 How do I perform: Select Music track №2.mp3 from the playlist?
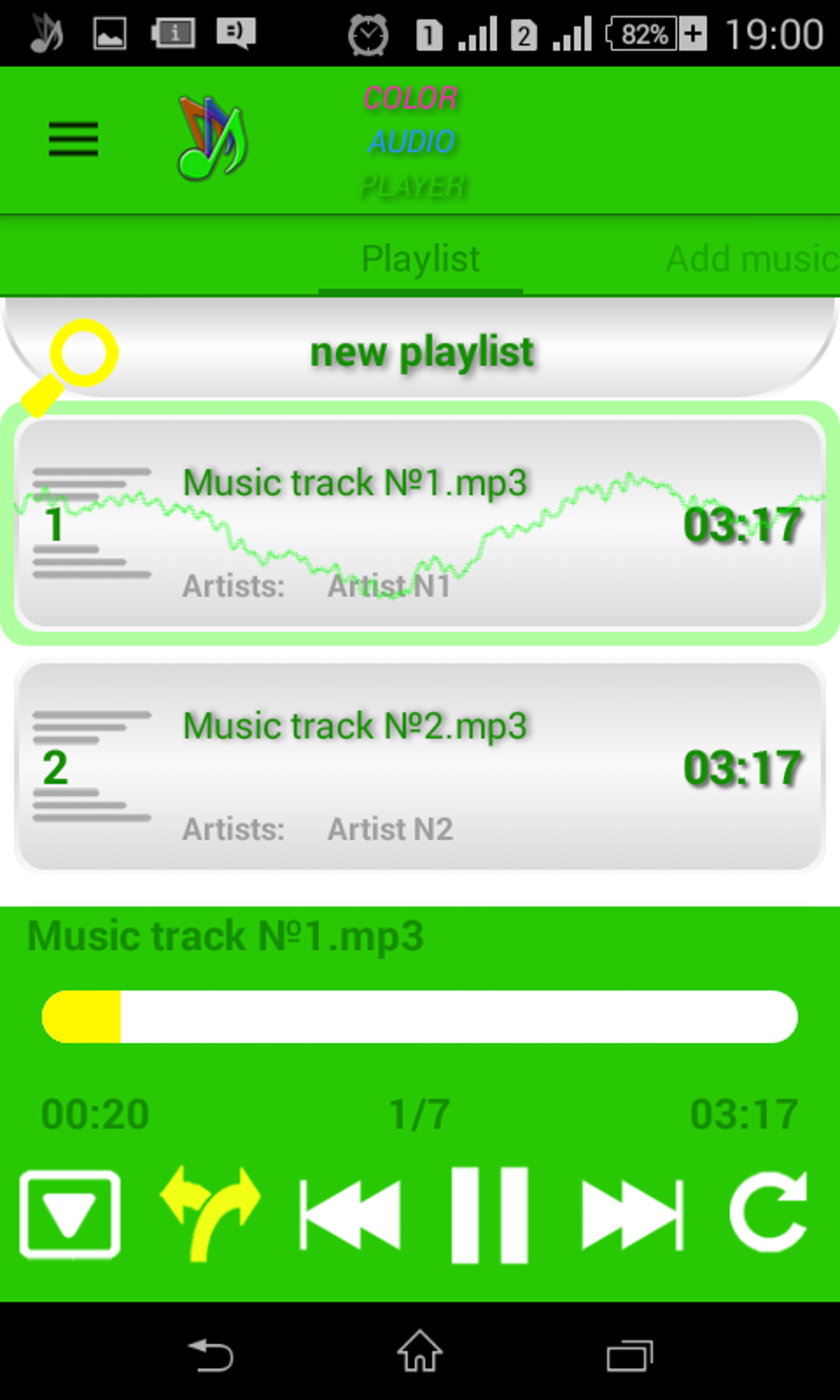[x=420, y=766]
